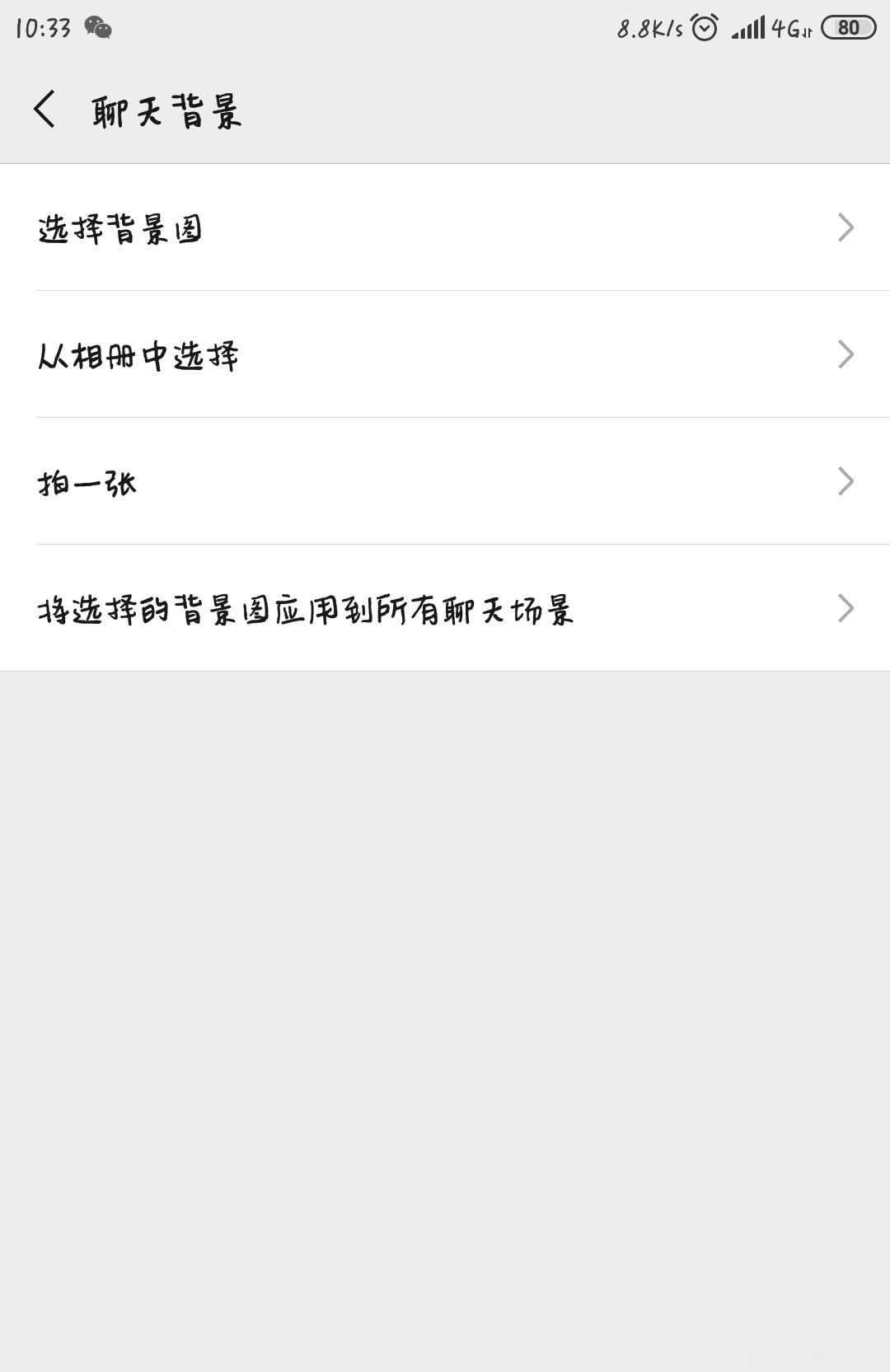Tap 拍一张 to take a photo
The width and height of the screenshot is (890, 1372).
tap(445, 482)
